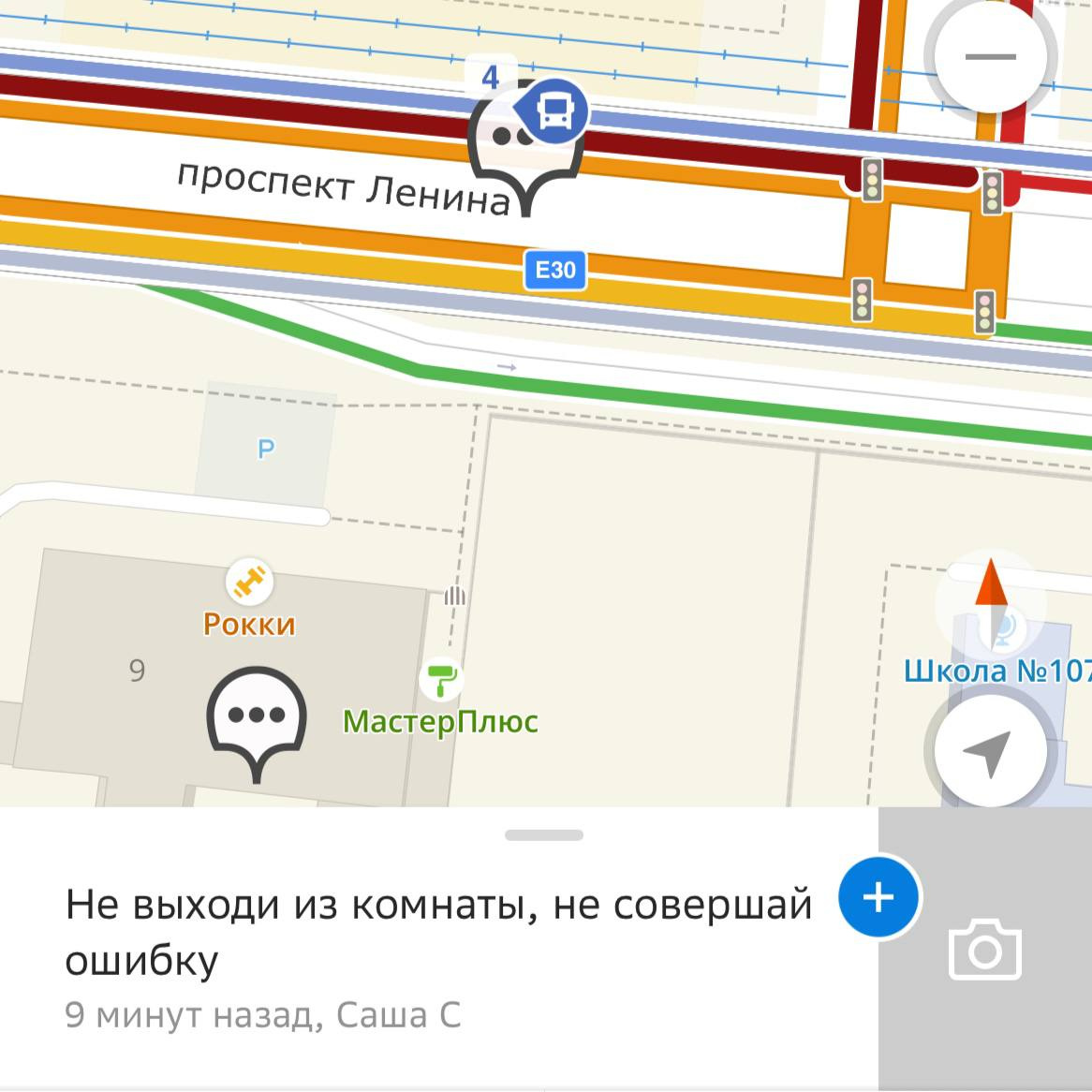Screen dimensions: 1092x1092
Task: Open the camera to attach a photo
Action: pyautogui.click(x=984, y=950)
